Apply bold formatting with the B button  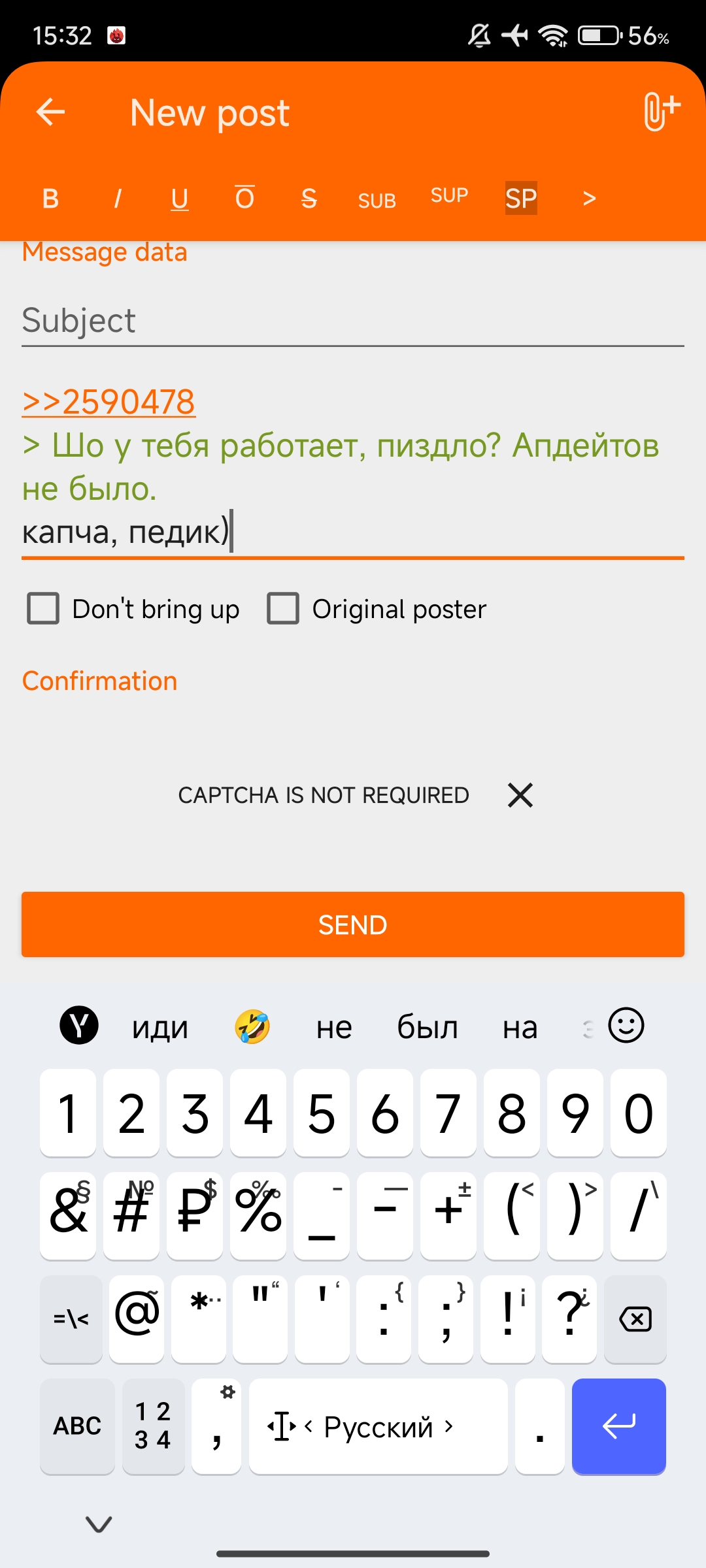tap(50, 198)
